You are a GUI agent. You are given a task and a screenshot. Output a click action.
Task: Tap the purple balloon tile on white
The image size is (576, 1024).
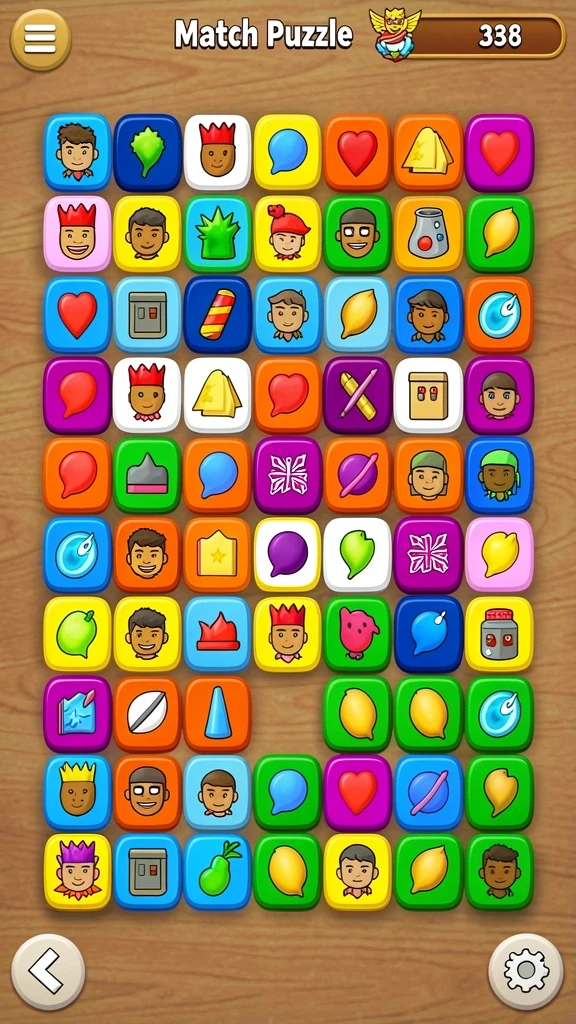tap(288, 554)
